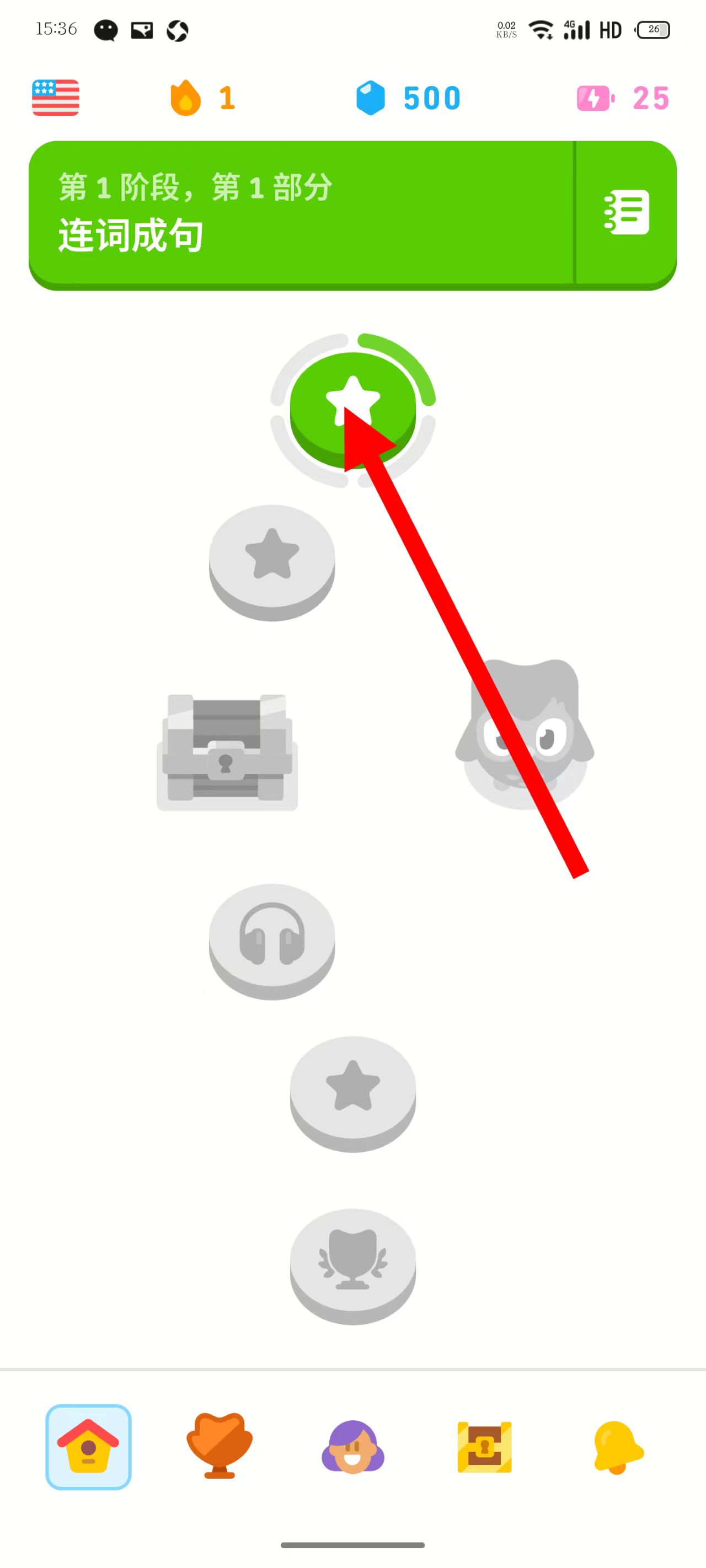
Task: Open the locked headphones listening lesson
Action: click(272, 936)
